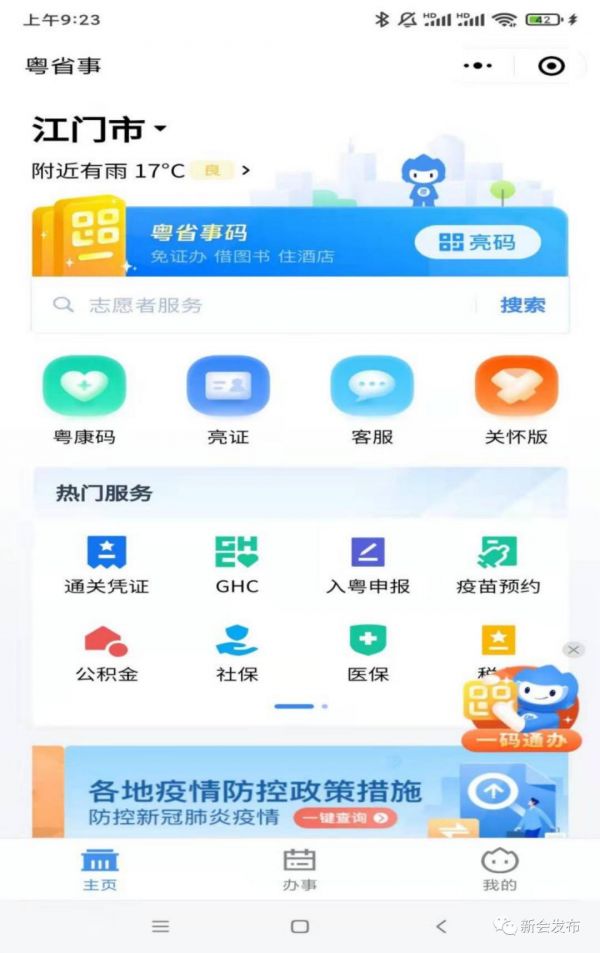Focus the 志愿者服务 search field

(260, 305)
